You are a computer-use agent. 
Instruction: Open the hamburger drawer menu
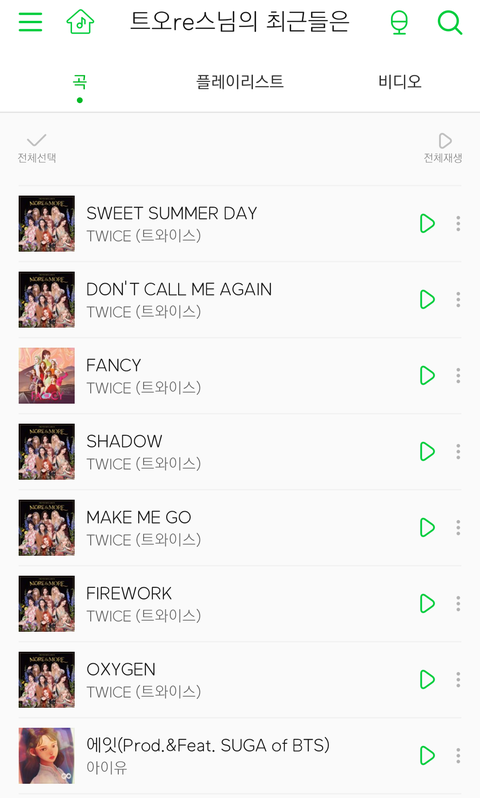point(30,22)
